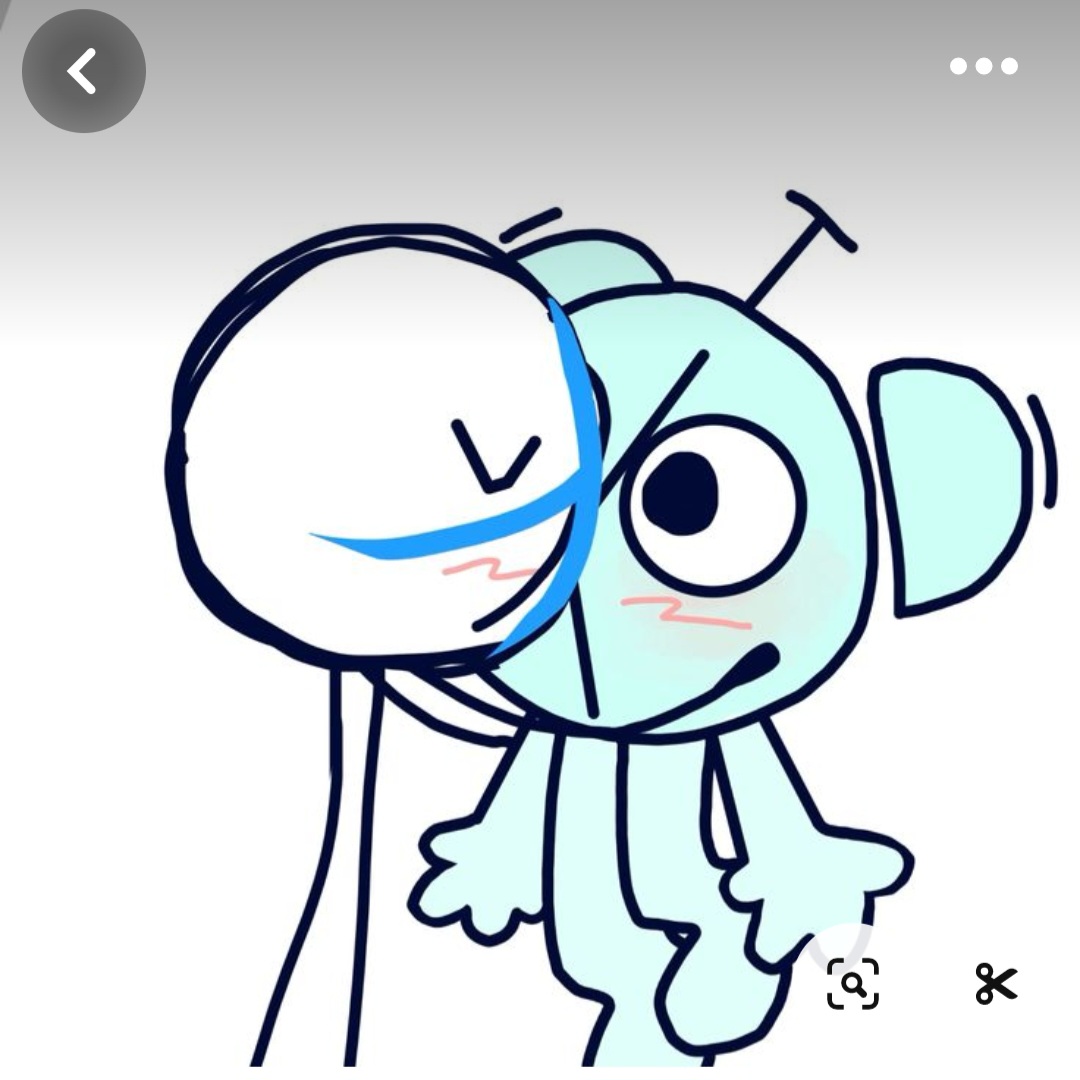
Task: Go back using the arrow button
Action: (x=84, y=71)
